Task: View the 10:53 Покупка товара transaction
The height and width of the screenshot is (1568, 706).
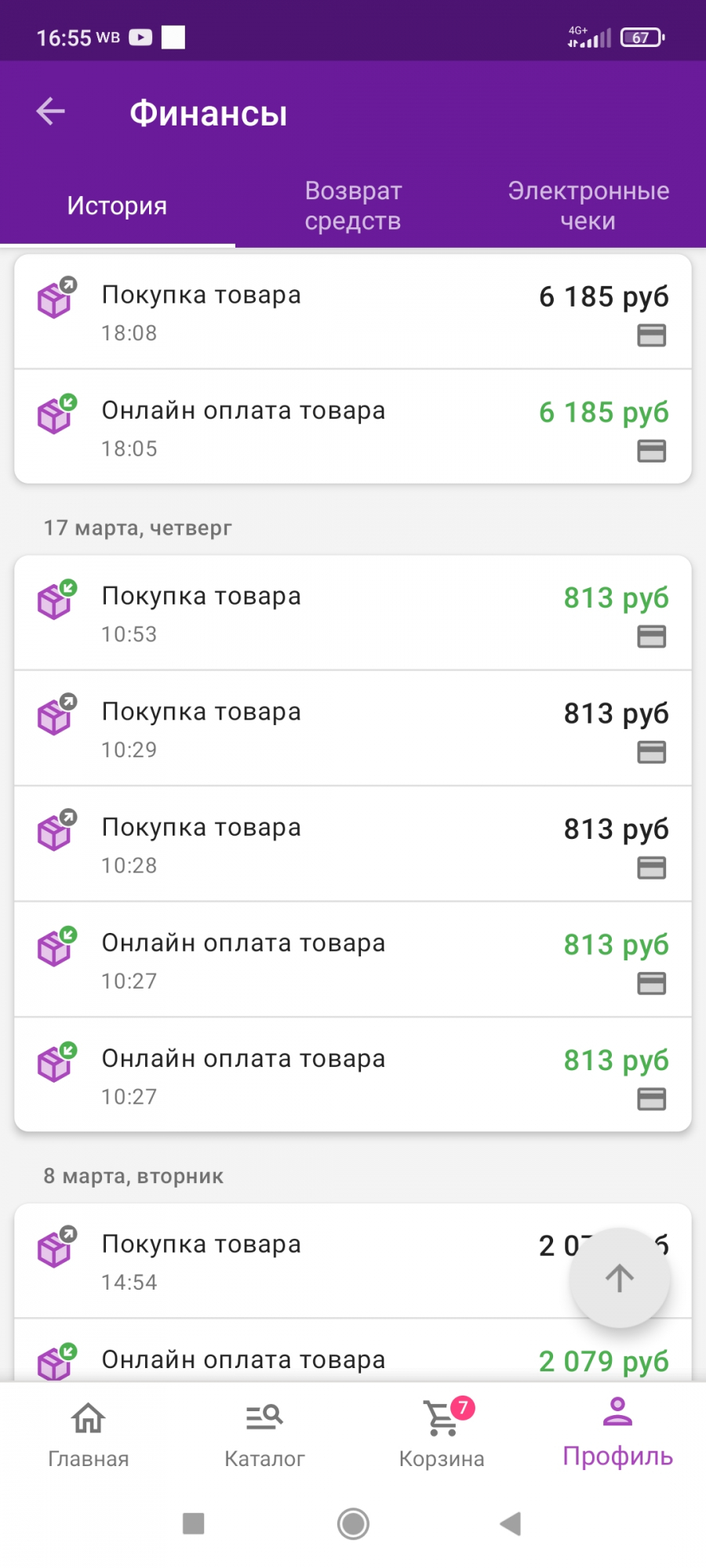Action: point(353,612)
